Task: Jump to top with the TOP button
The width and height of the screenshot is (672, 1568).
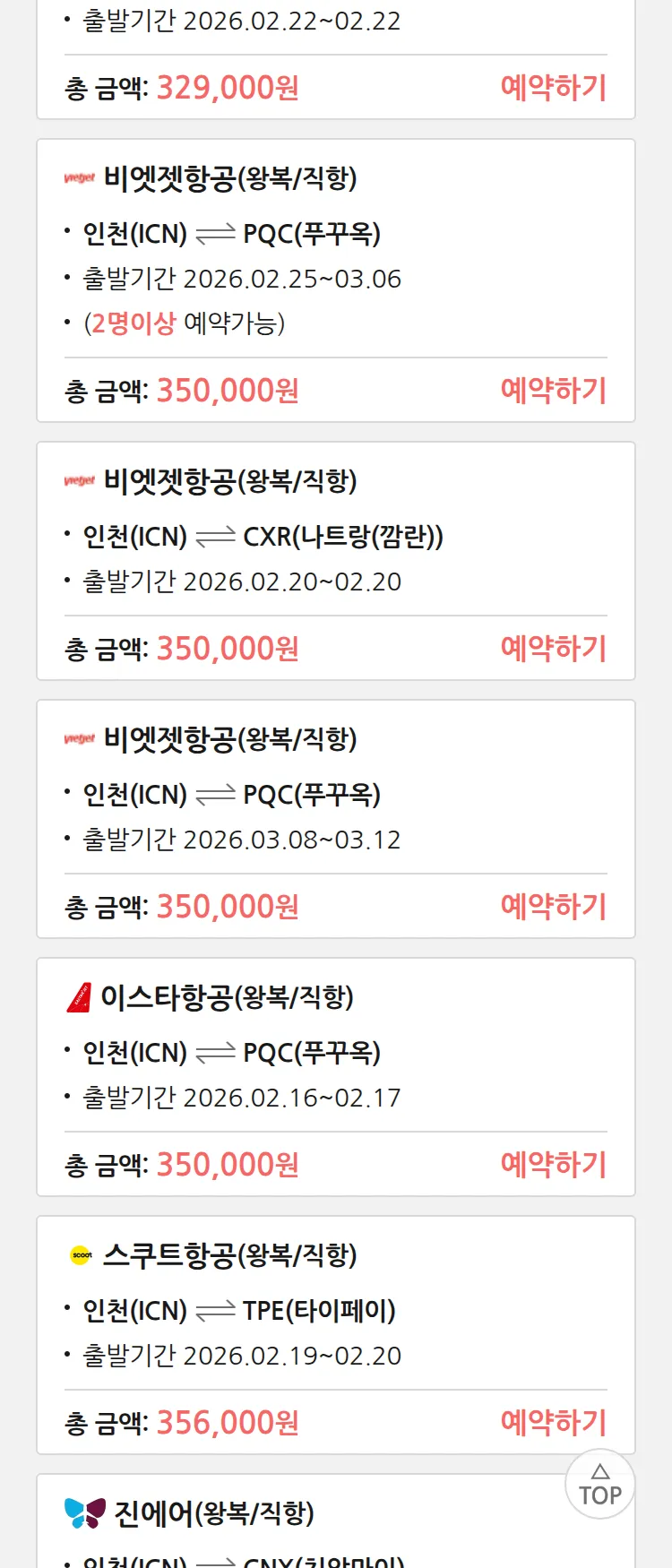Action: tap(599, 1485)
